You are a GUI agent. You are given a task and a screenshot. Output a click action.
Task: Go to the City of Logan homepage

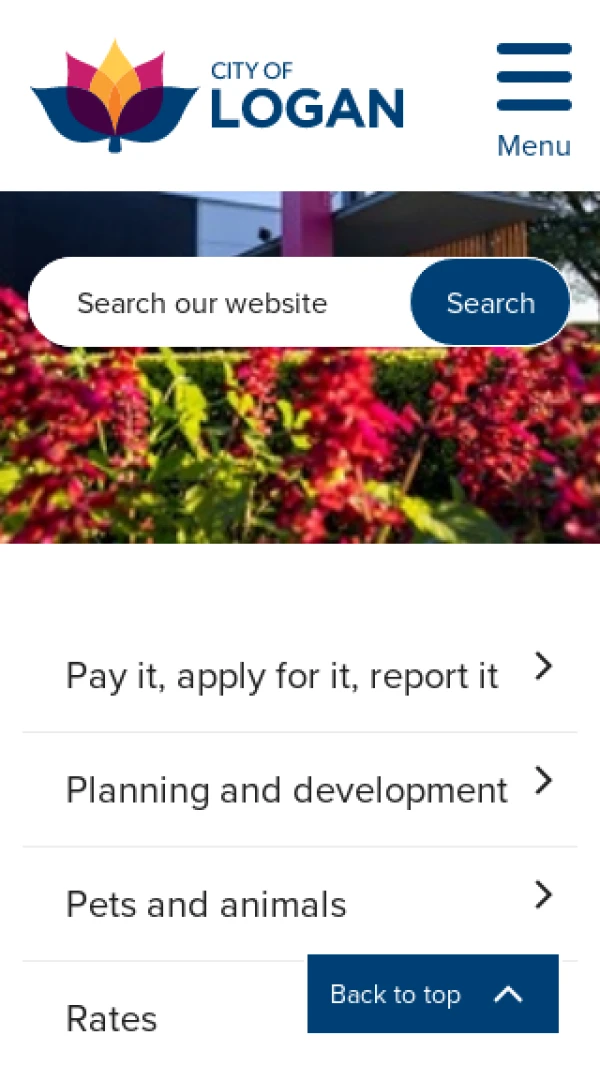coord(217,96)
